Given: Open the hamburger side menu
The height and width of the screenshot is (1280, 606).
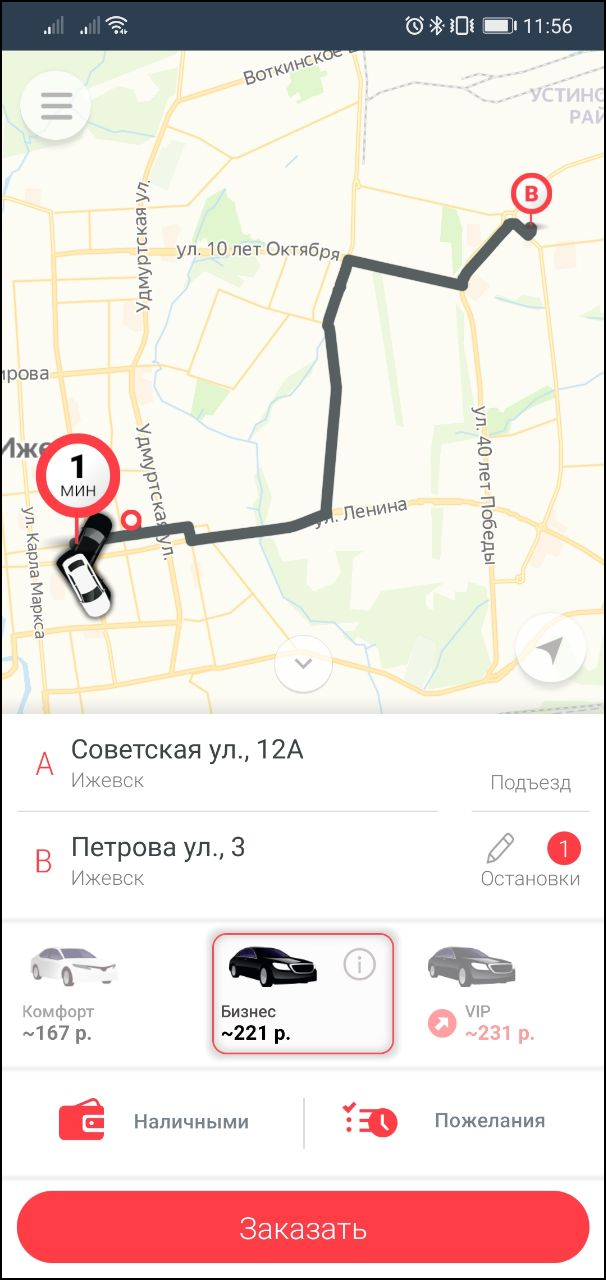Looking at the screenshot, I should [56, 105].
